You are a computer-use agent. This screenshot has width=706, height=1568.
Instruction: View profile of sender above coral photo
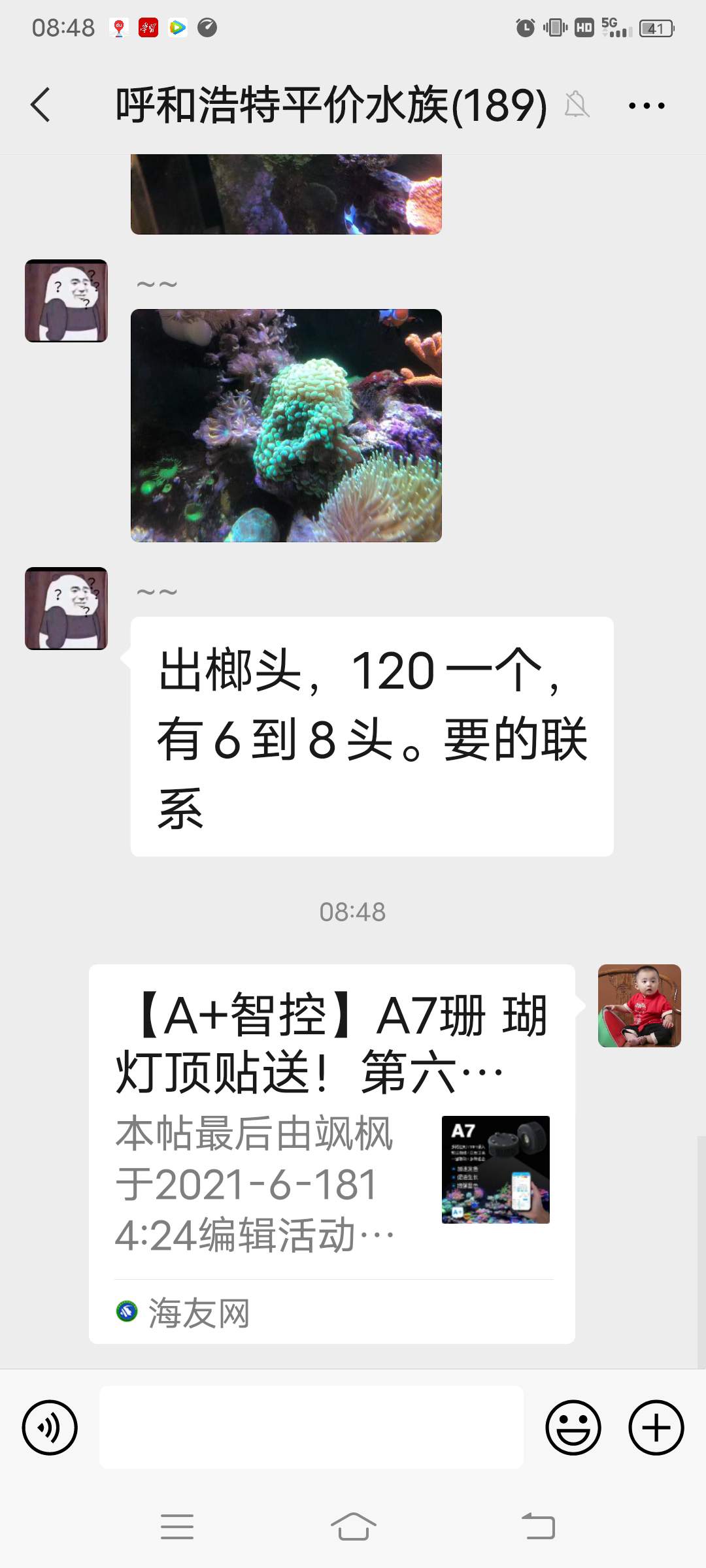66,301
